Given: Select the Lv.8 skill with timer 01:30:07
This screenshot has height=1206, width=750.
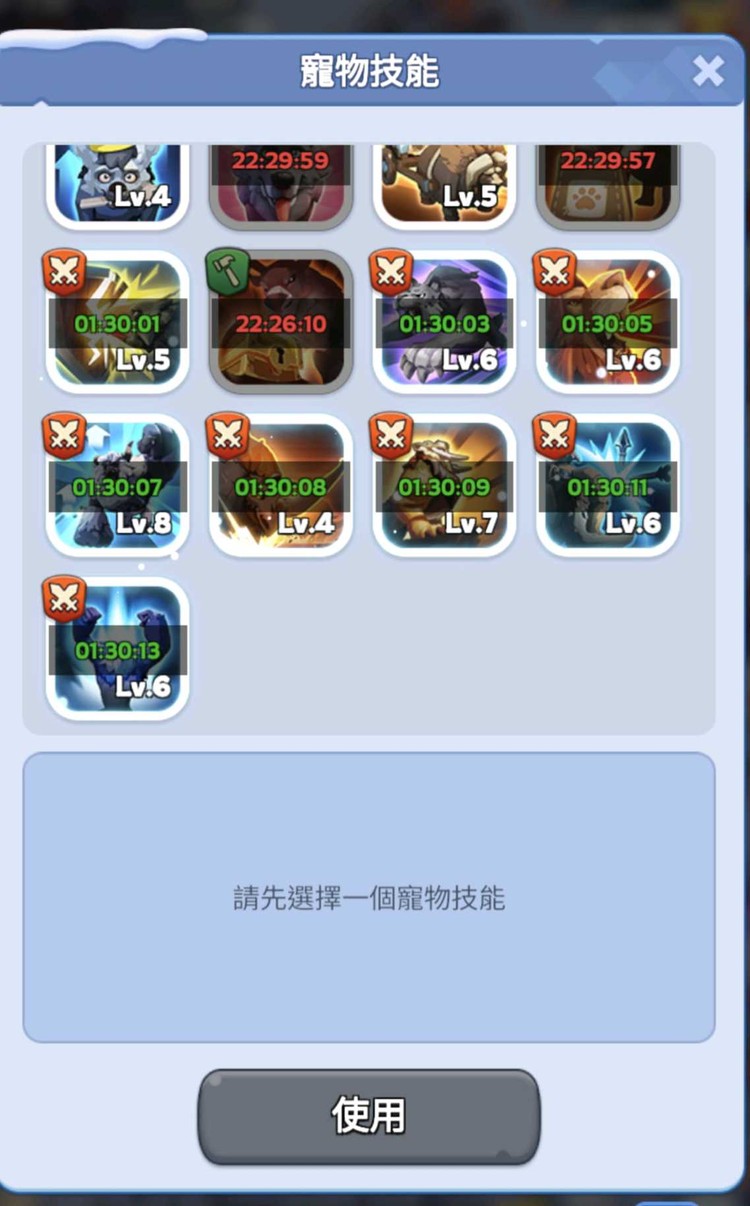Looking at the screenshot, I should 118,486.
